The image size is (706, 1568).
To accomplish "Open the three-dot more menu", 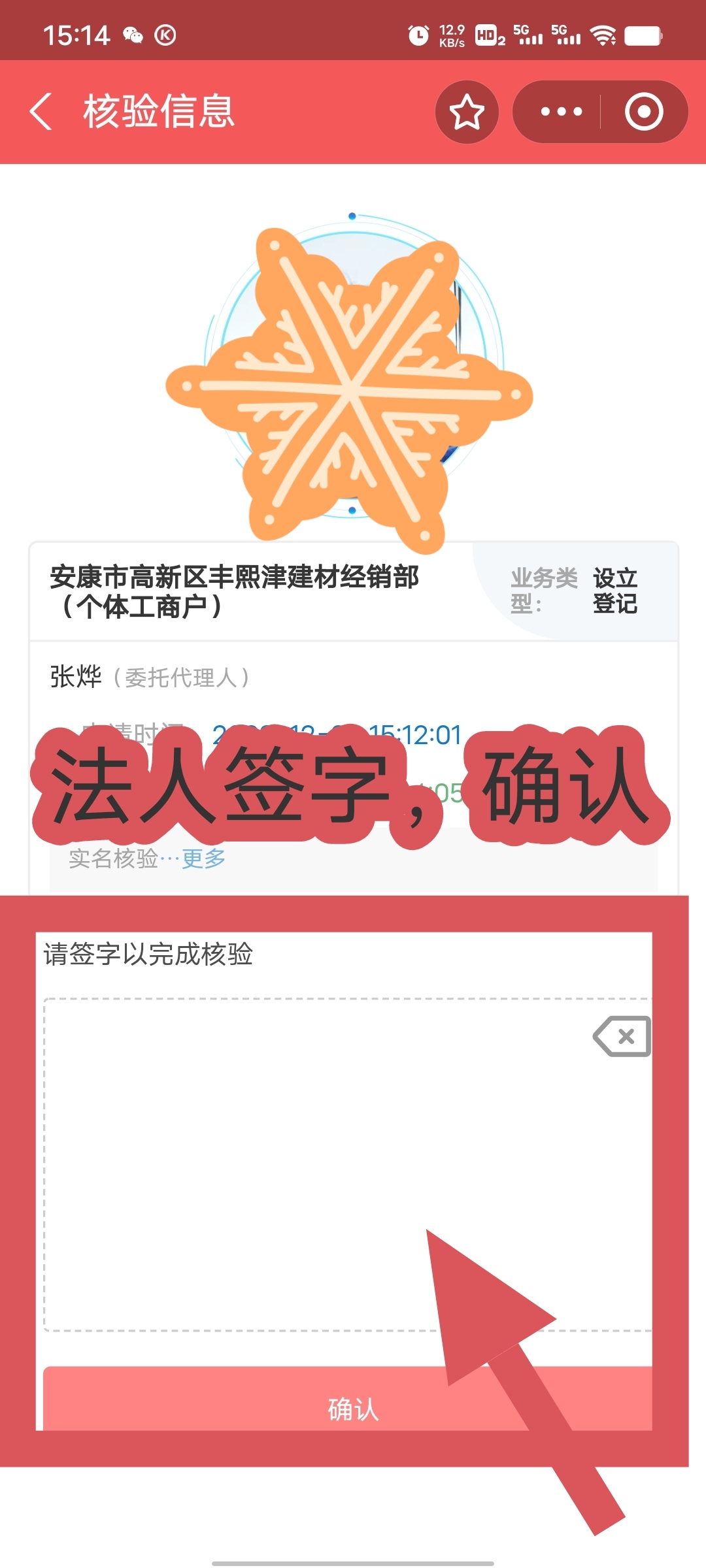I will tap(561, 112).
